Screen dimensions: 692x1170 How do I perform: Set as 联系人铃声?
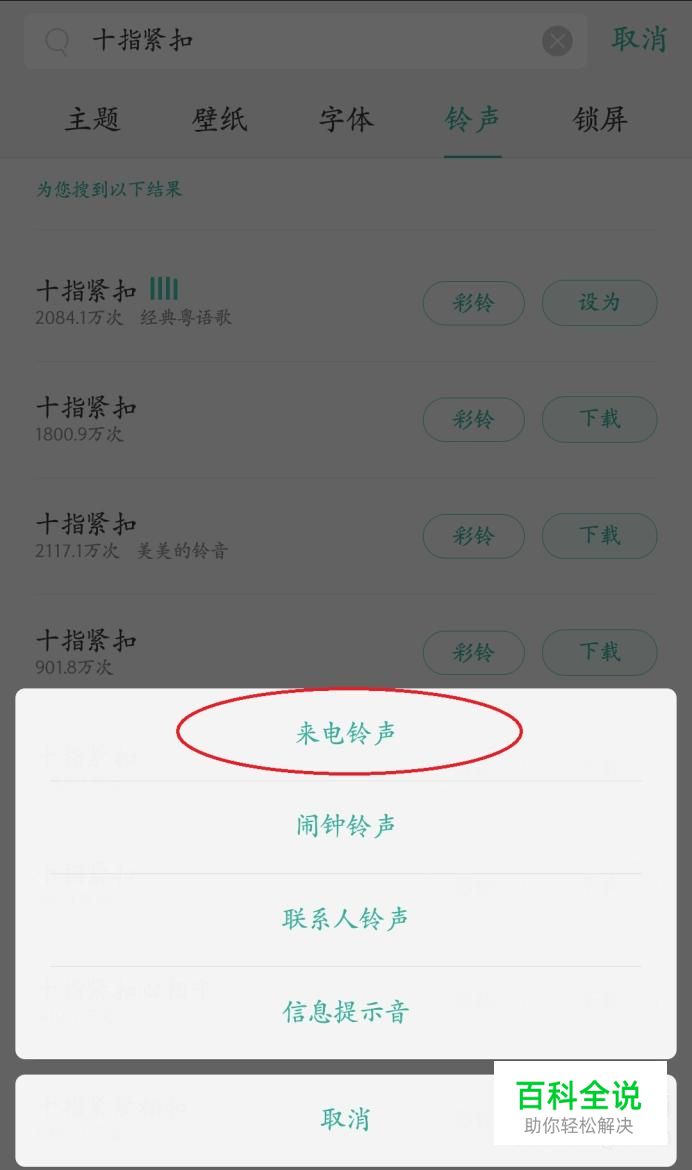coord(346,919)
